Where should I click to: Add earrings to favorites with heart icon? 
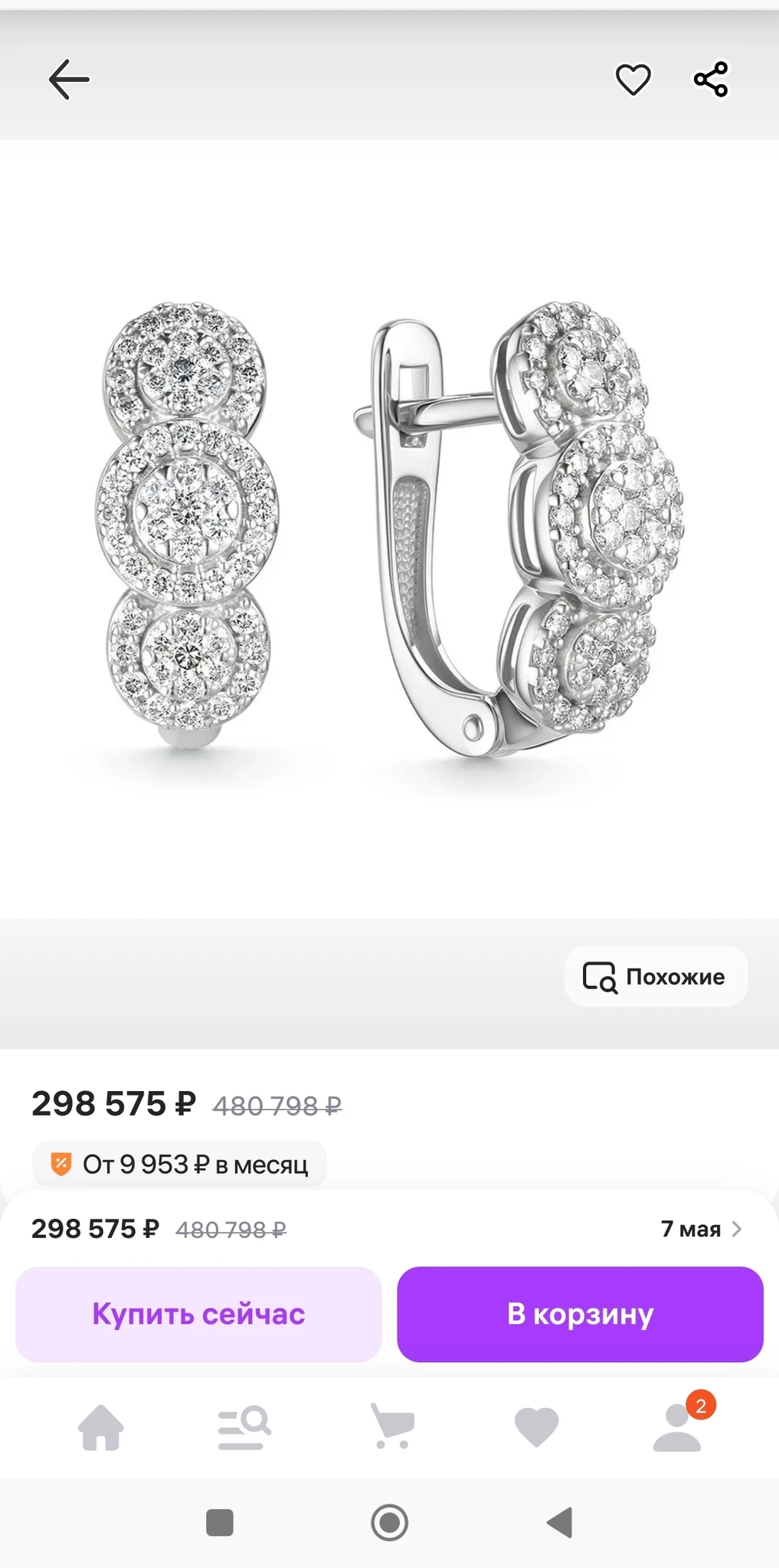tap(633, 80)
